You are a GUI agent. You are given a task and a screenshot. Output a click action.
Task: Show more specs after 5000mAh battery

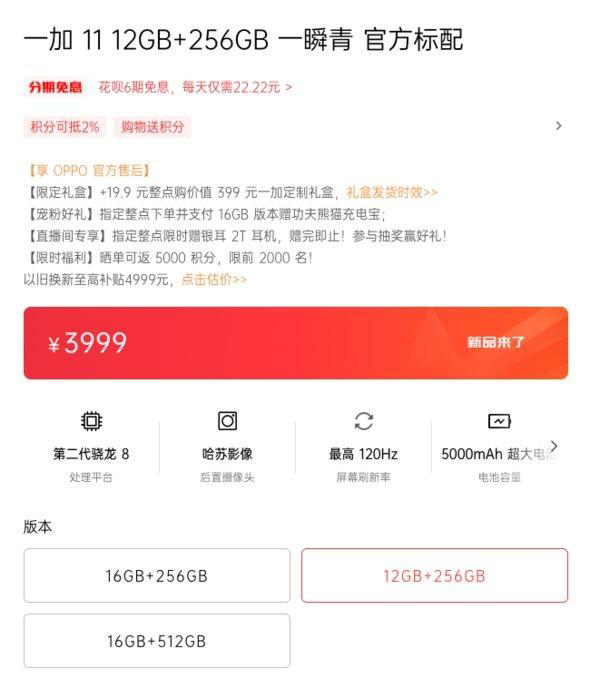click(x=554, y=446)
